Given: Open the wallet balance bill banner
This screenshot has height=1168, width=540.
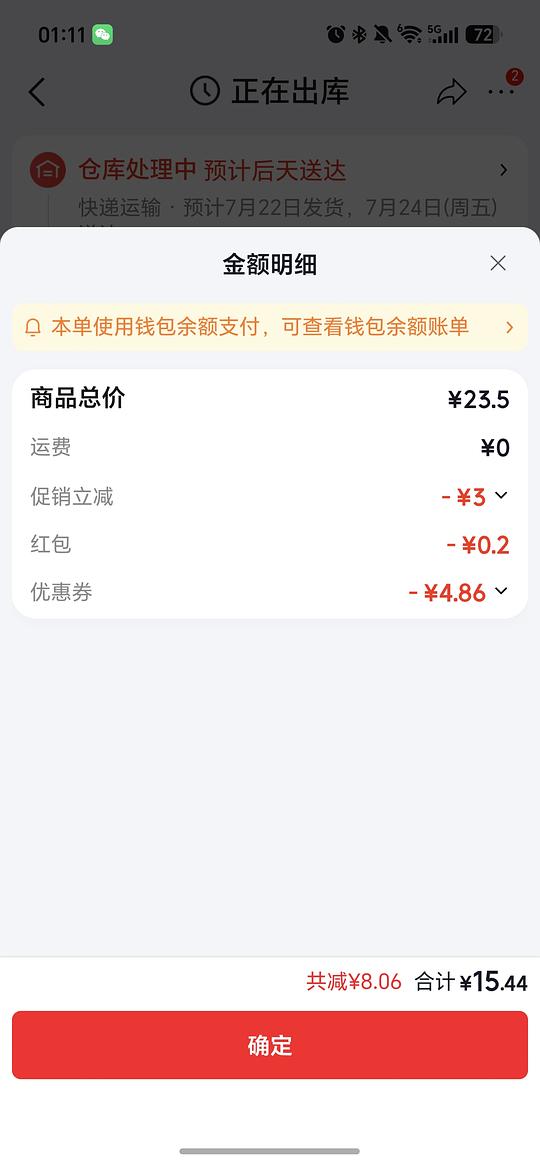Looking at the screenshot, I should click(270, 326).
